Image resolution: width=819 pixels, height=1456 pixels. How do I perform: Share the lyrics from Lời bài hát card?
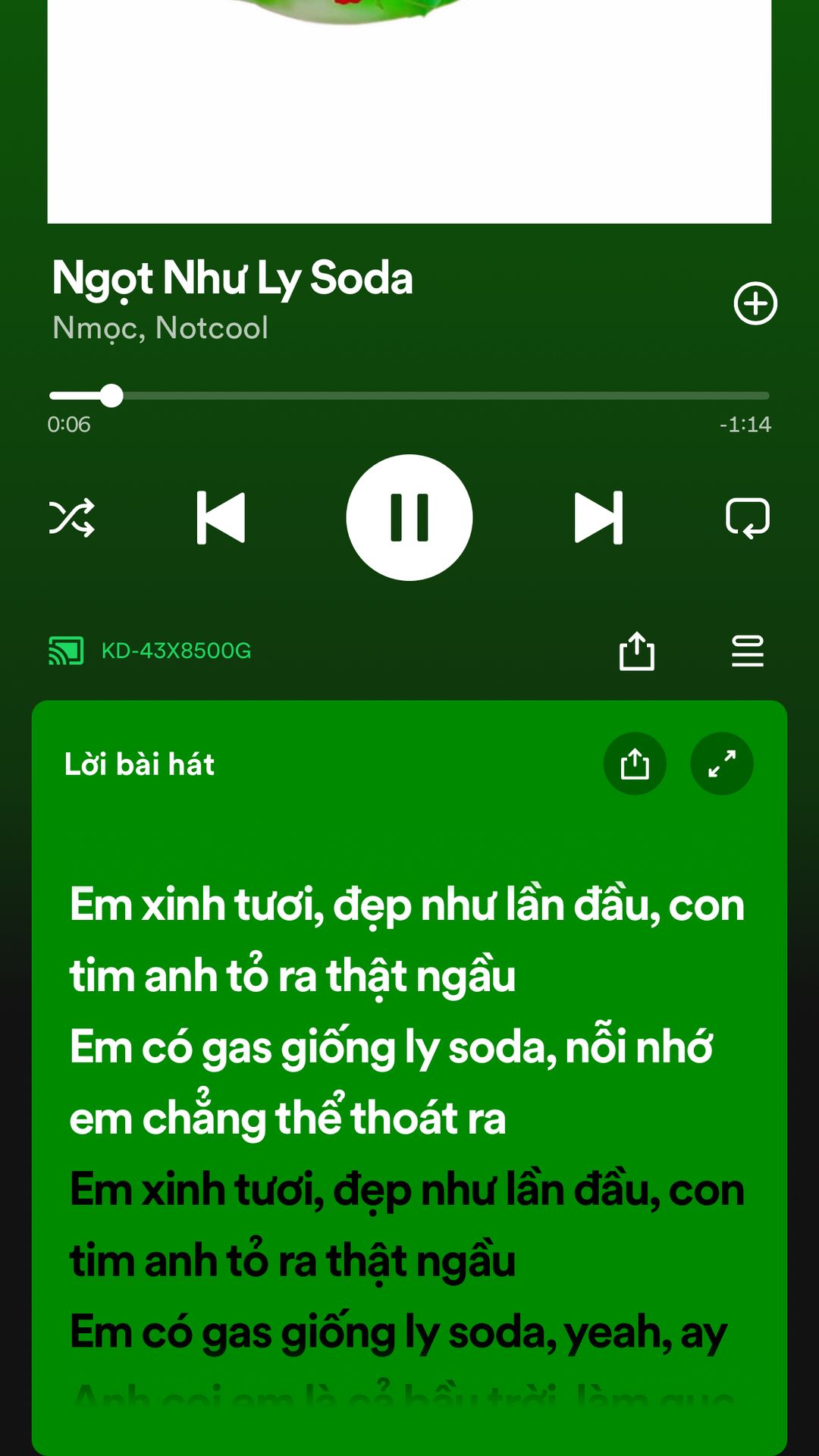pyautogui.click(x=635, y=764)
